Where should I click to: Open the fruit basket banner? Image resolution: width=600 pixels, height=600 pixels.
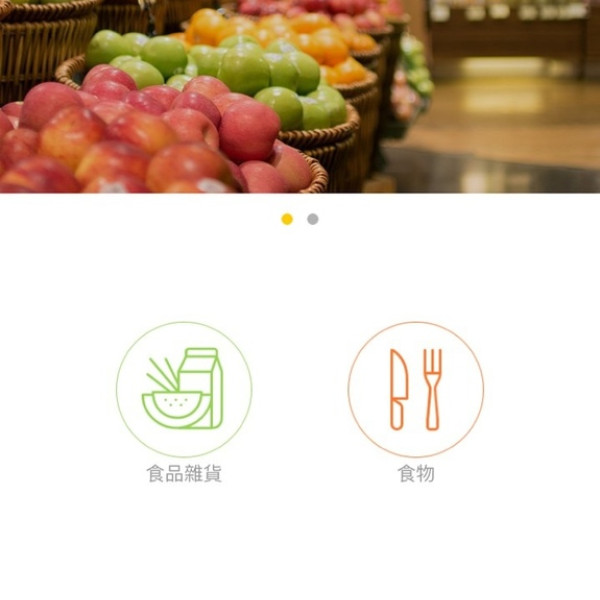coord(300,97)
